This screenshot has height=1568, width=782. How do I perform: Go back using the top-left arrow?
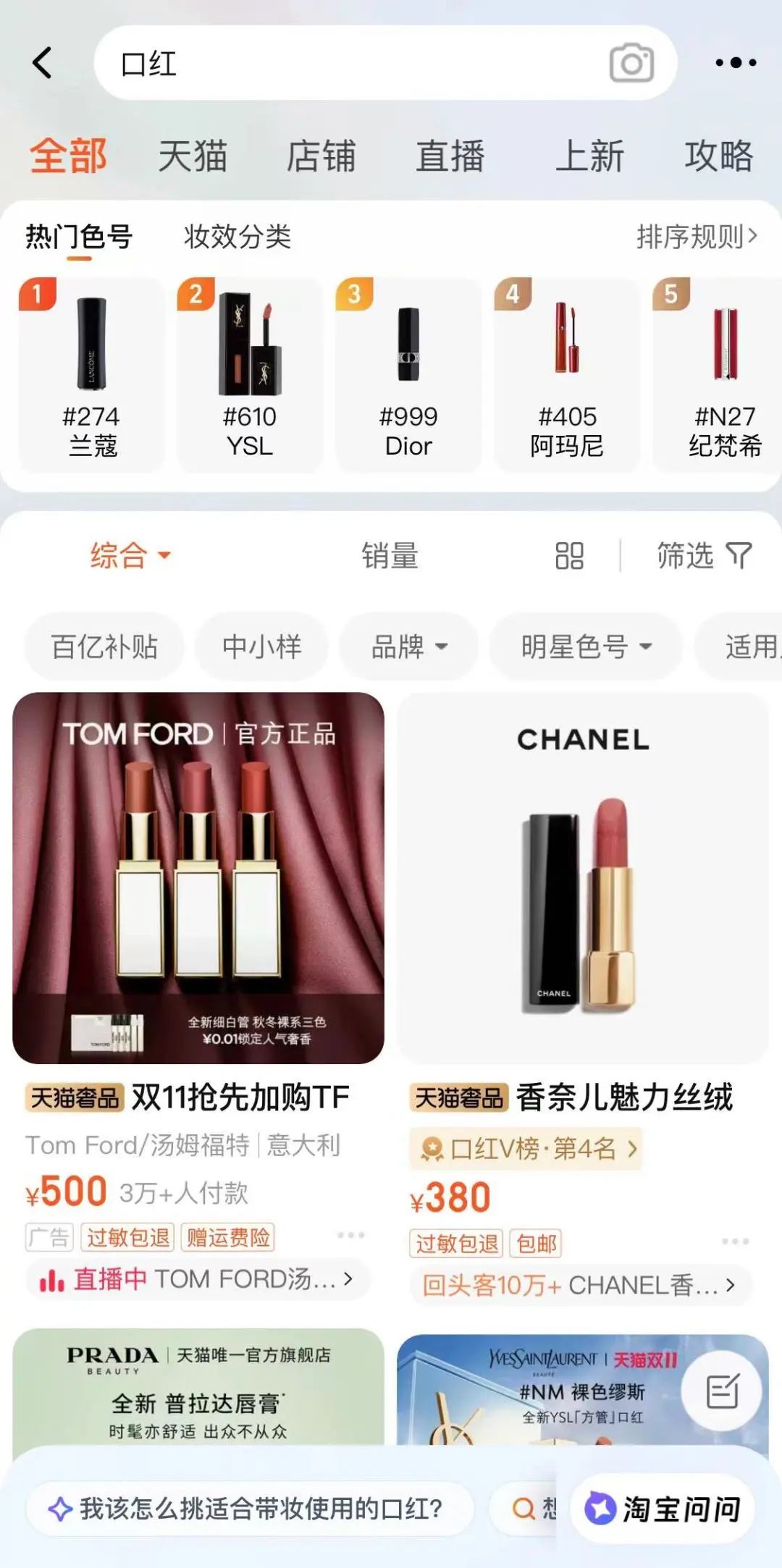(x=43, y=63)
